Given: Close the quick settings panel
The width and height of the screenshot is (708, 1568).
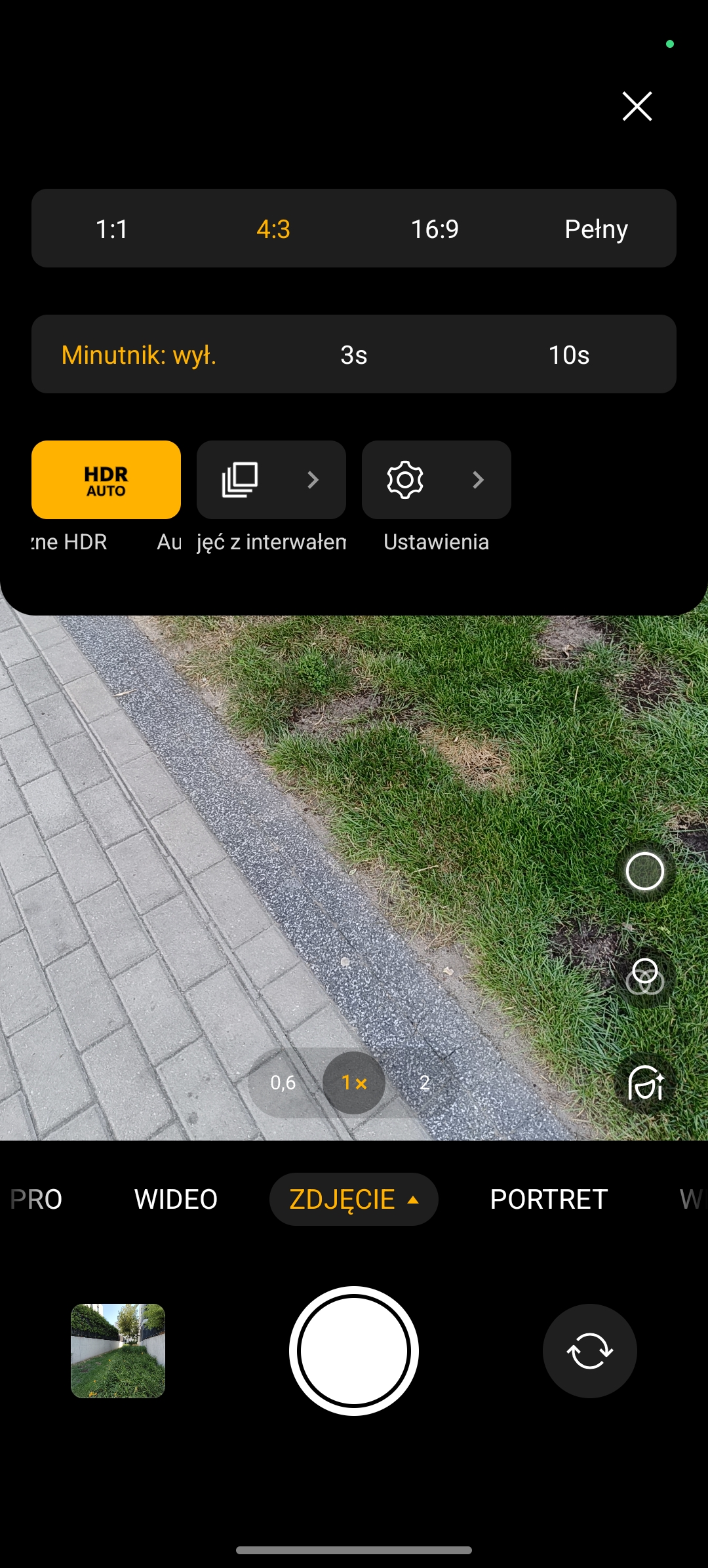Looking at the screenshot, I should coord(637,106).
